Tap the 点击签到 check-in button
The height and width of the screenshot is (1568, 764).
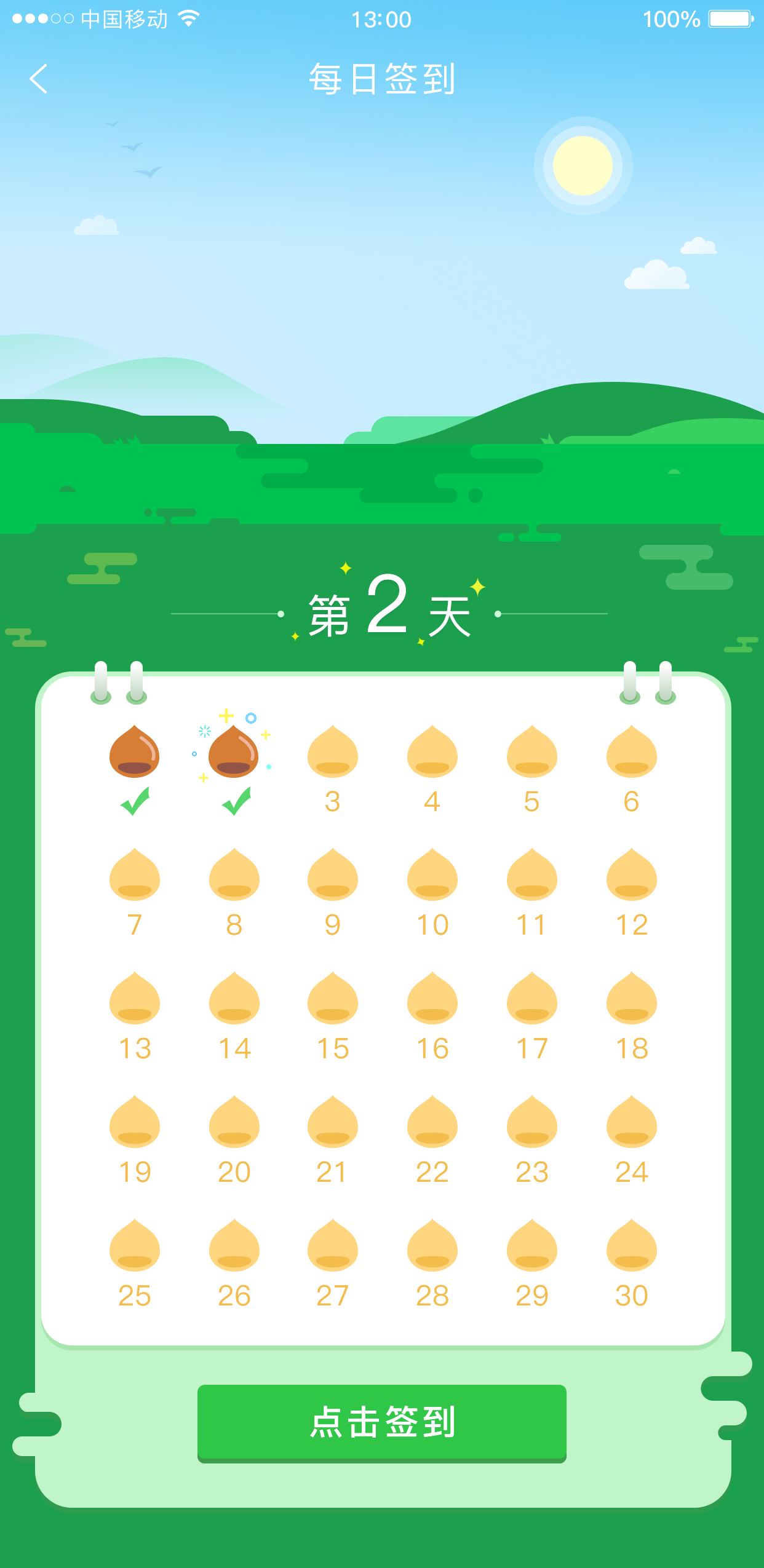pyautogui.click(x=381, y=1422)
